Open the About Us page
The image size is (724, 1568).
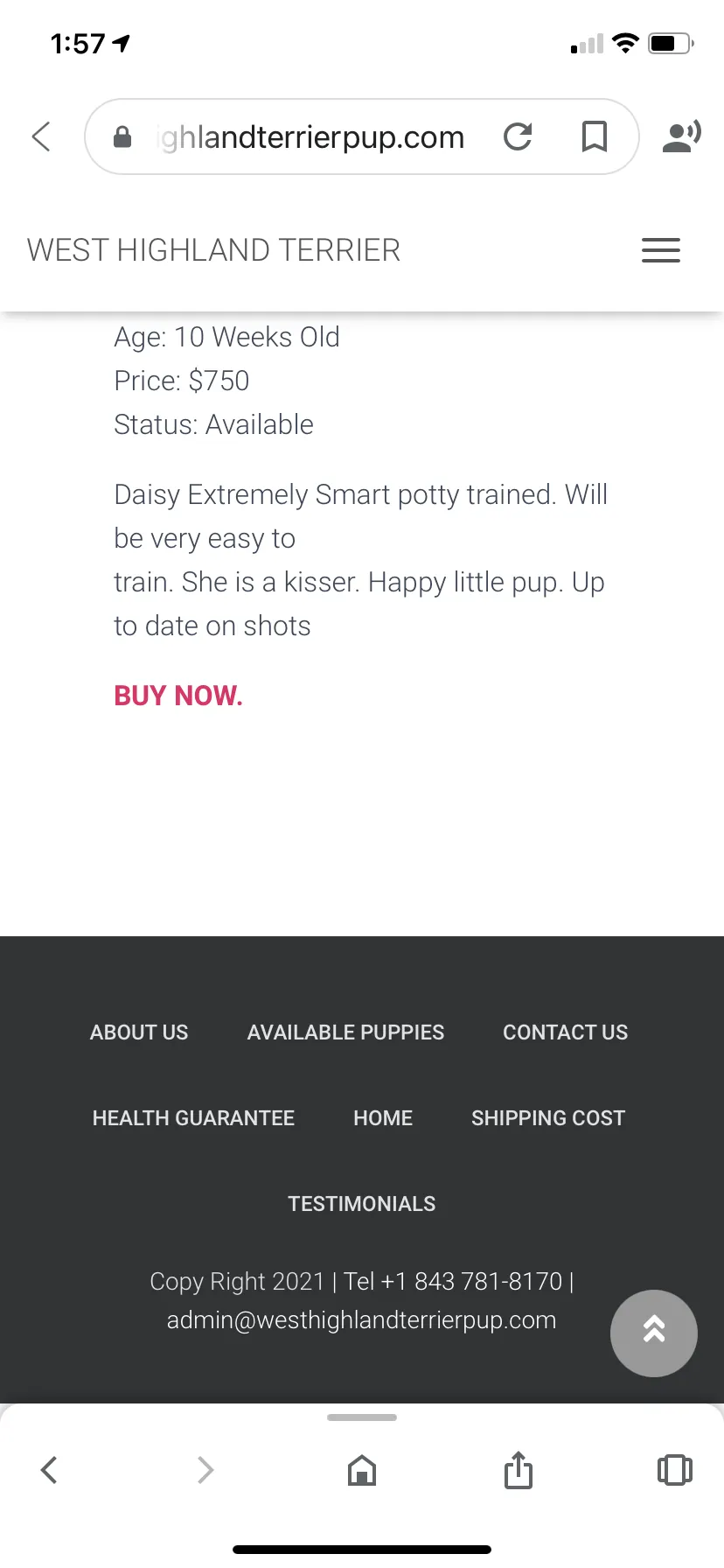click(x=139, y=1032)
